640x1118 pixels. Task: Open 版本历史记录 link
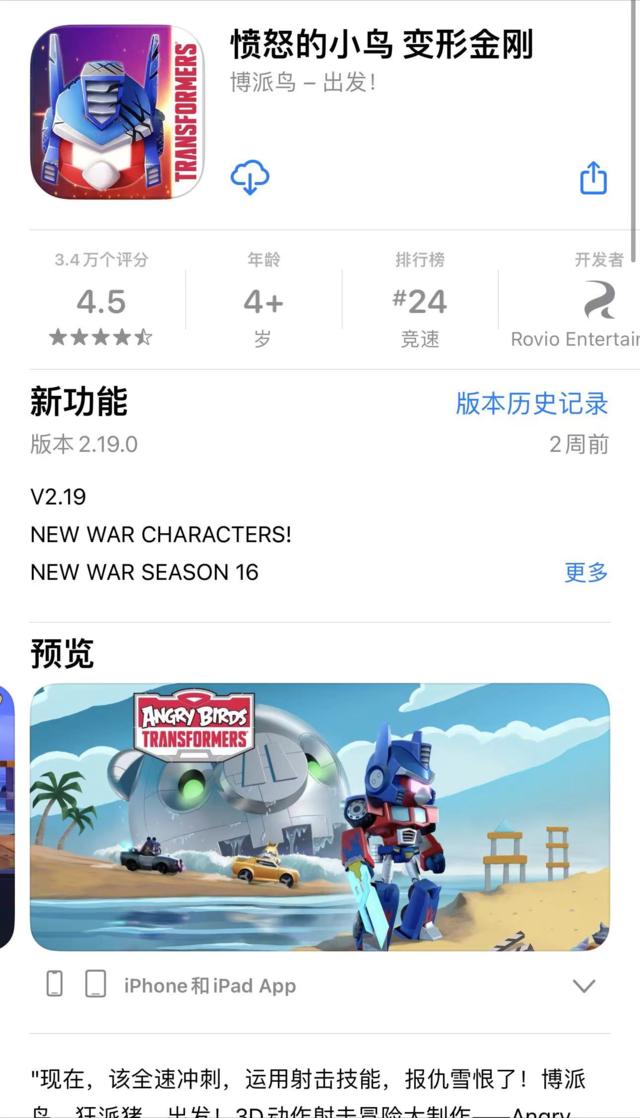[x=532, y=404]
